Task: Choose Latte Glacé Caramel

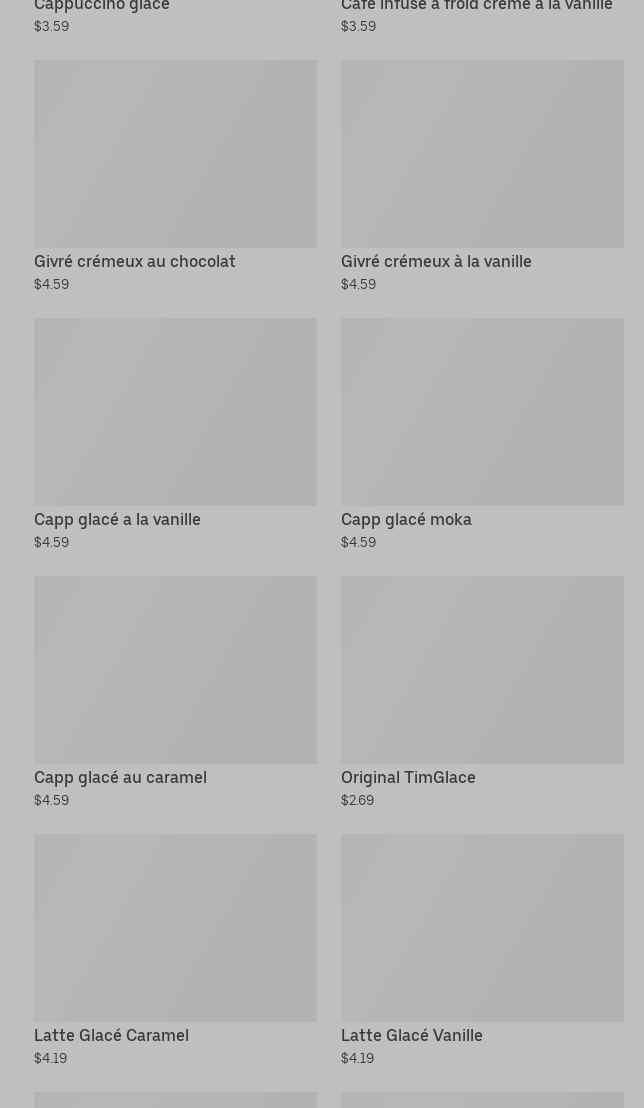Action: [x=175, y=950]
